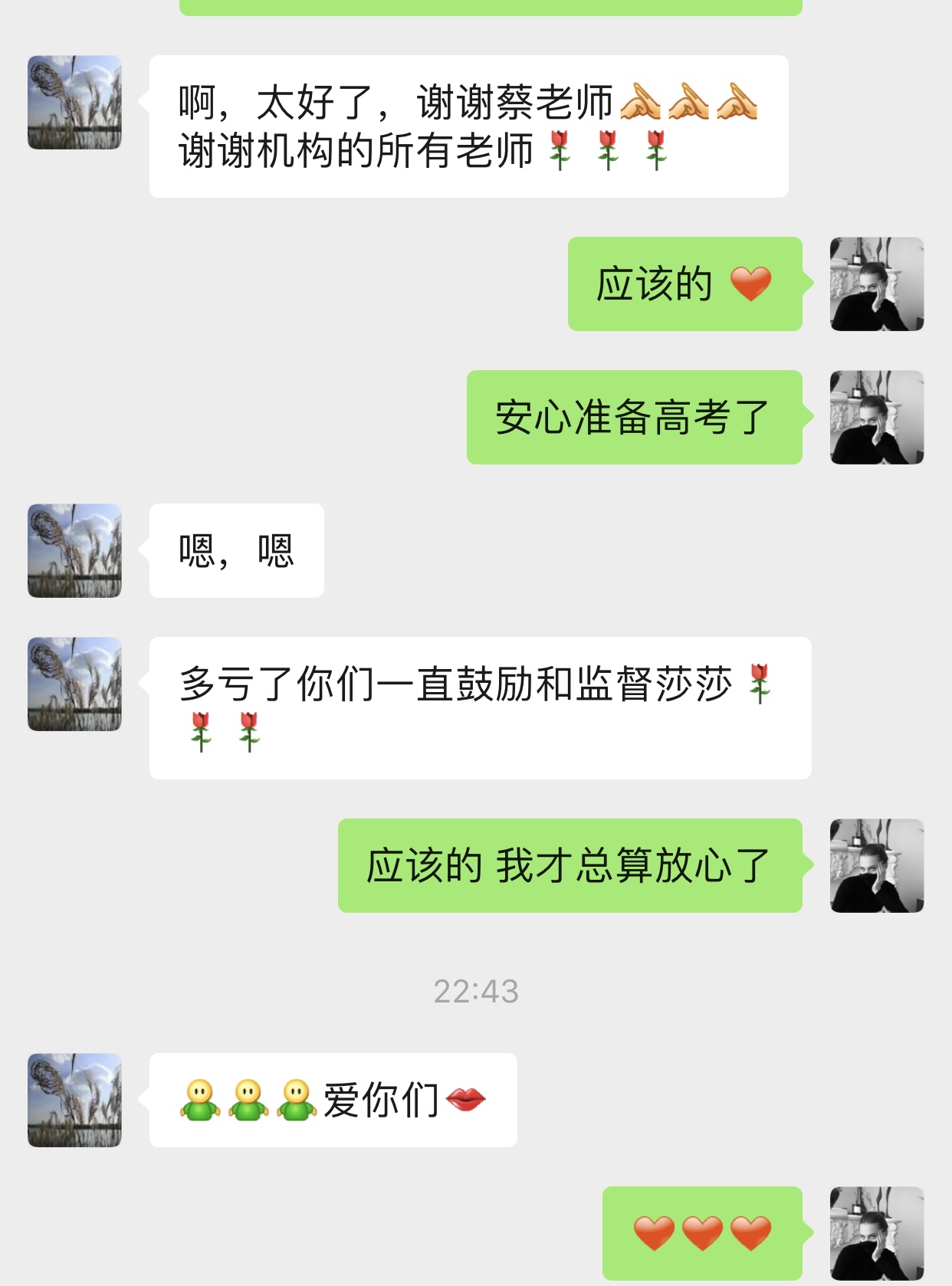View profile from avatar beside "安心准备高考了"

(877, 417)
